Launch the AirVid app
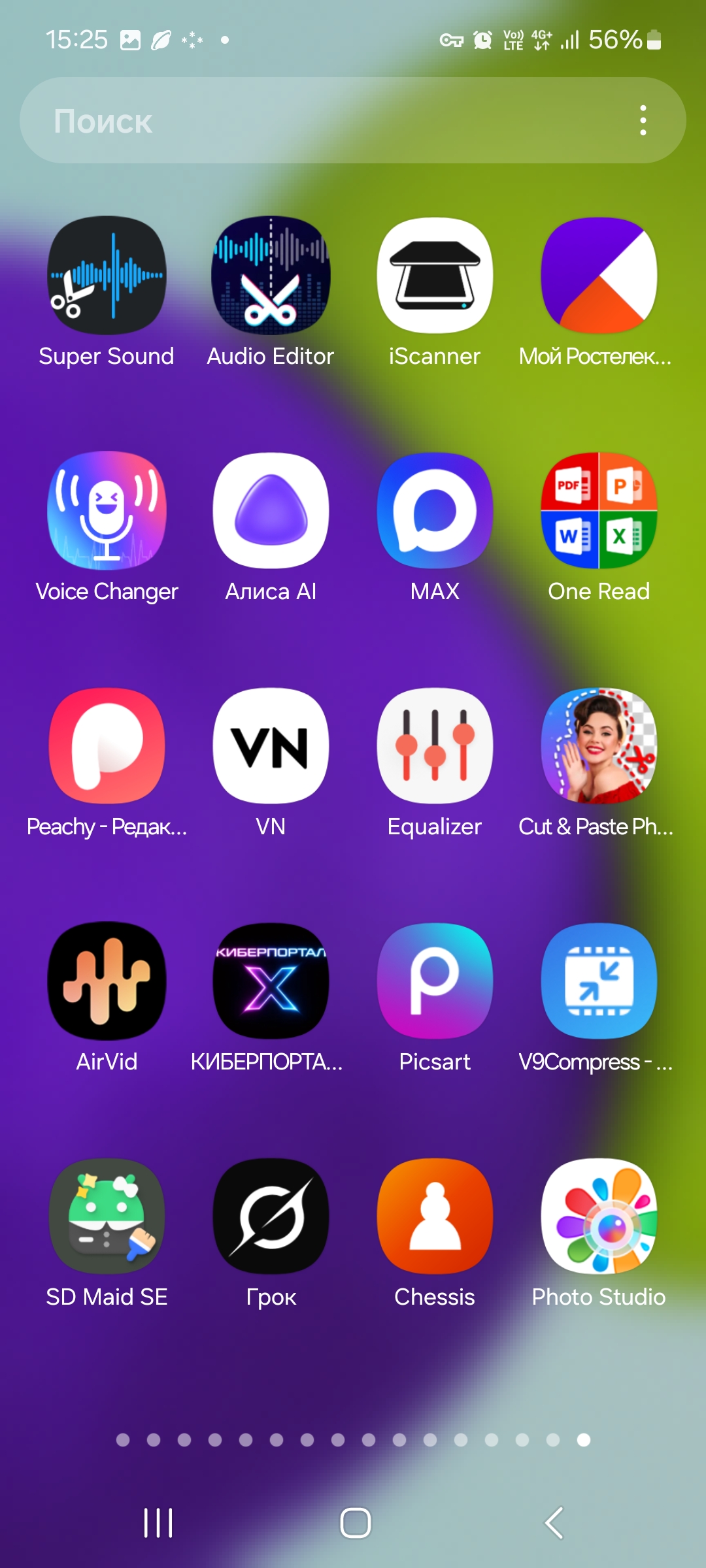The image size is (706, 1568). coord(107,981)
